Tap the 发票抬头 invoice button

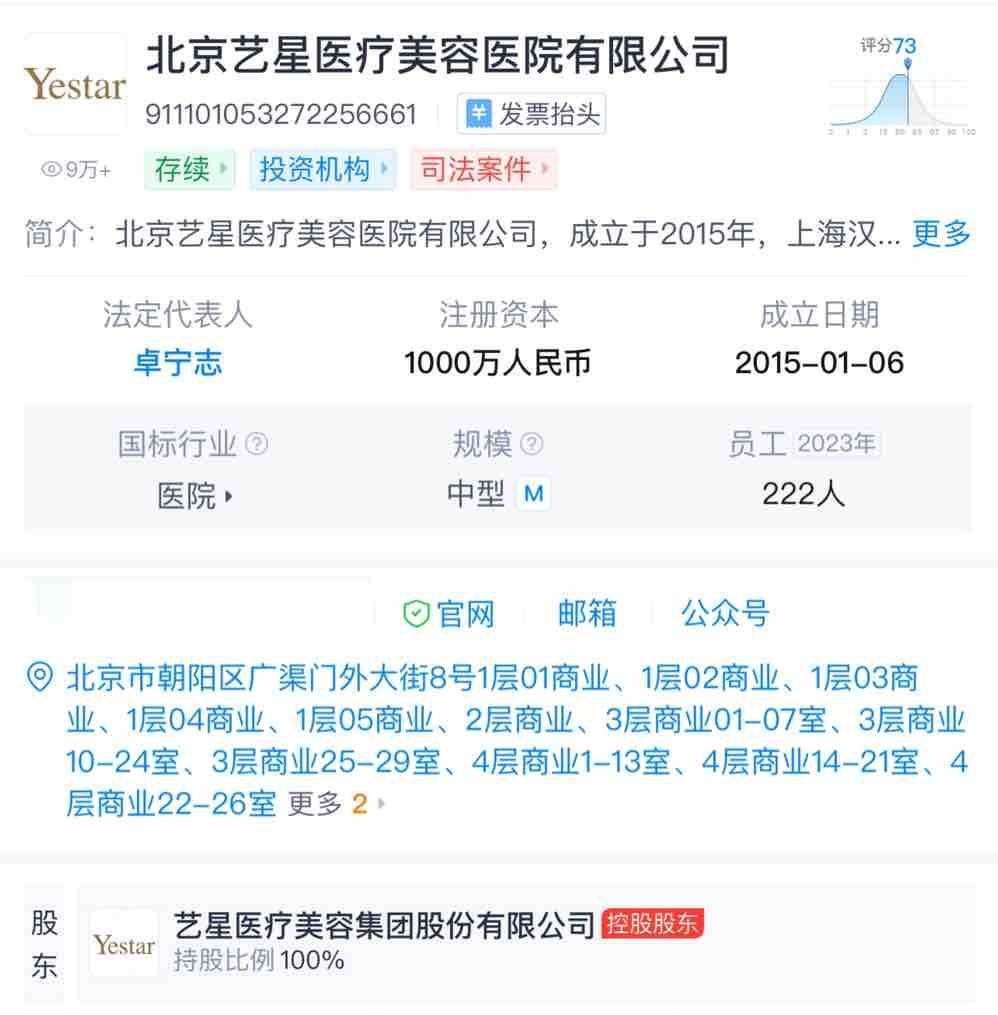pos(532,114)
